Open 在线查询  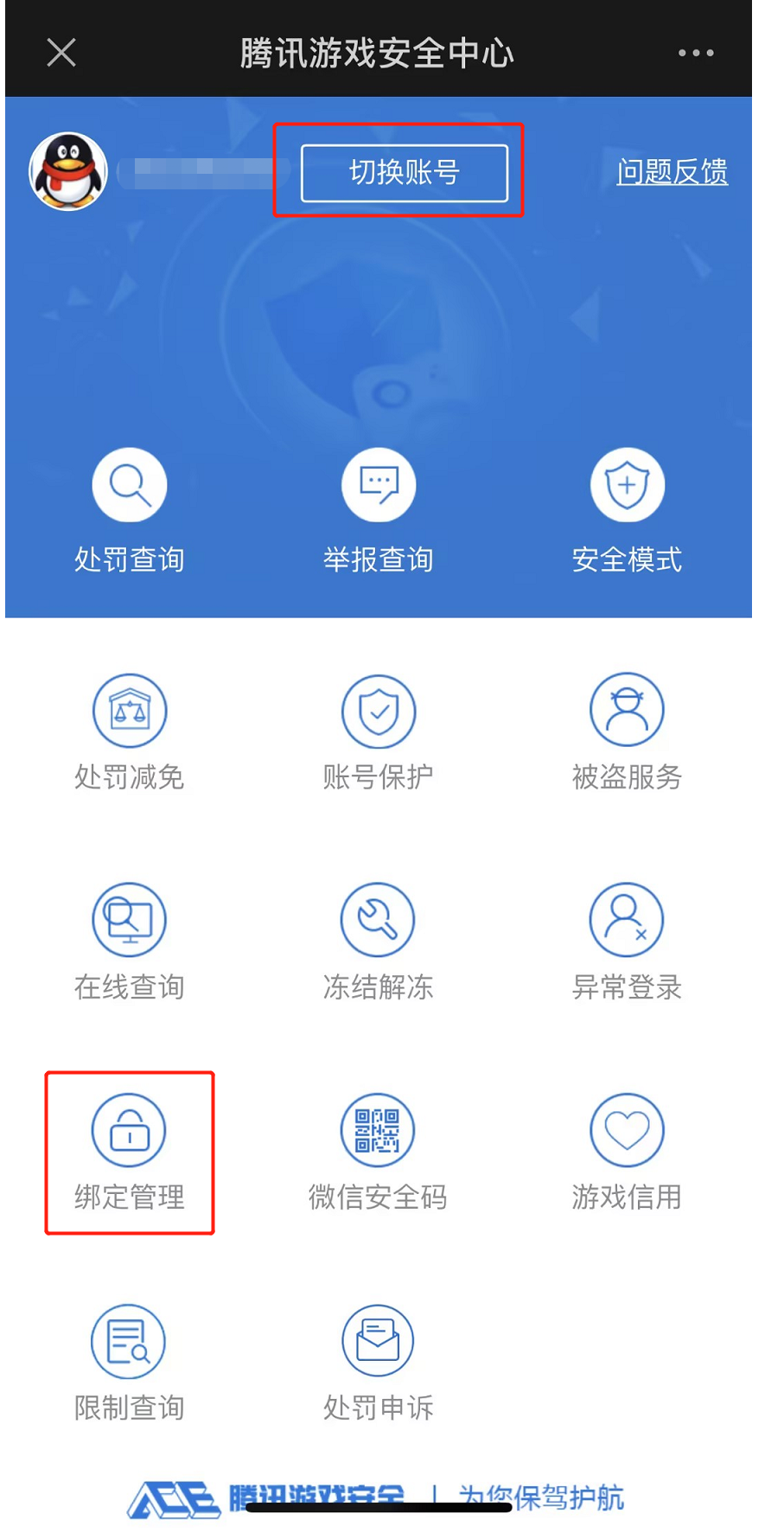click(130, 942)
